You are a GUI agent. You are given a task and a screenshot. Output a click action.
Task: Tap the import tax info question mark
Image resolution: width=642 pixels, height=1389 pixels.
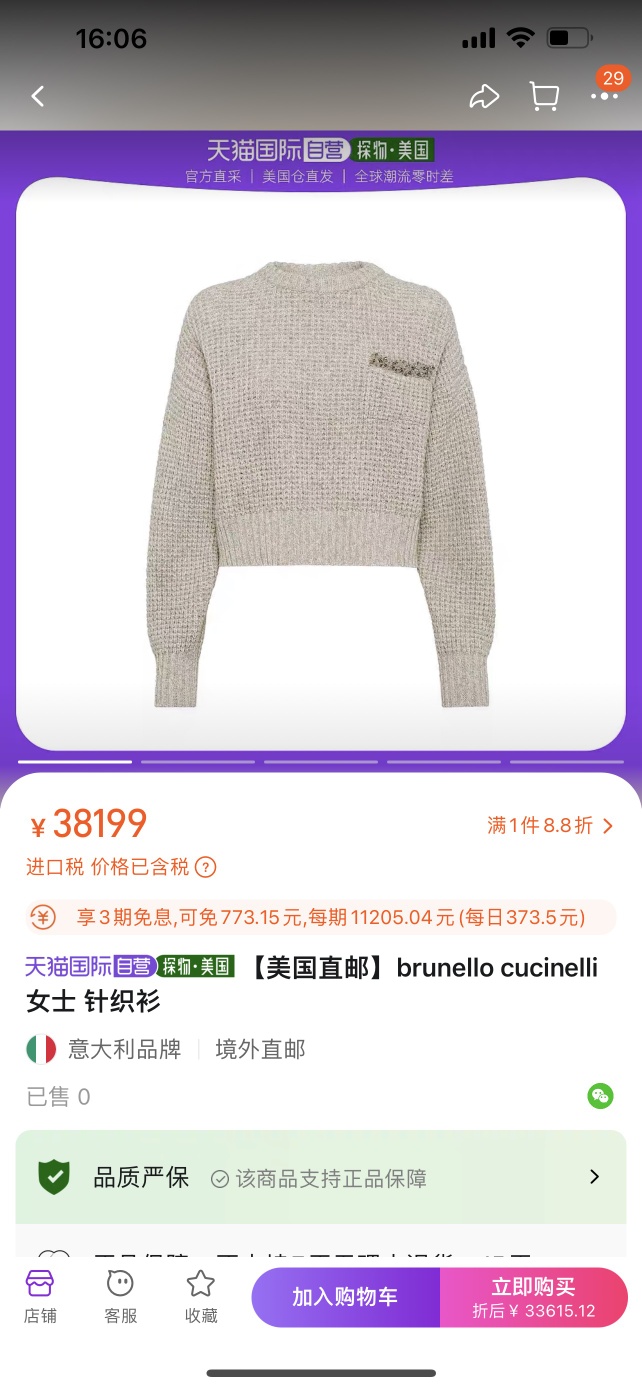point(205,867)
